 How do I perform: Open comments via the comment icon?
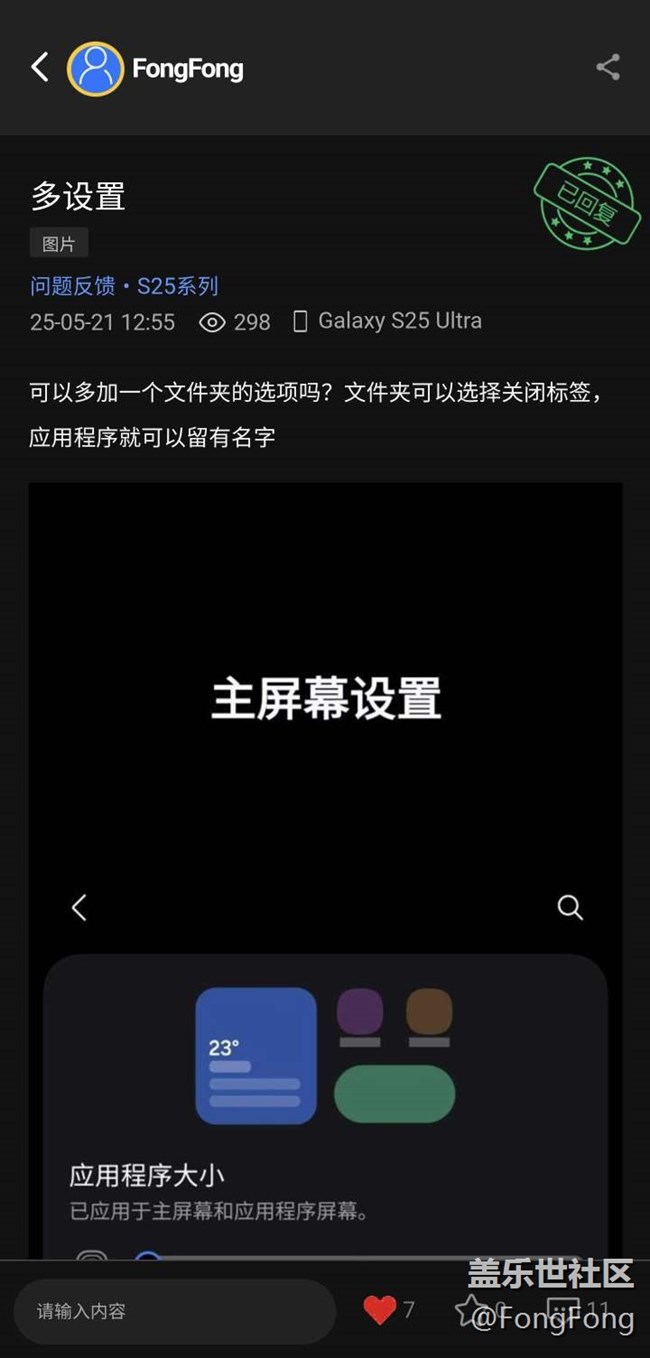pyautogui.click(x=563, y=1309)
